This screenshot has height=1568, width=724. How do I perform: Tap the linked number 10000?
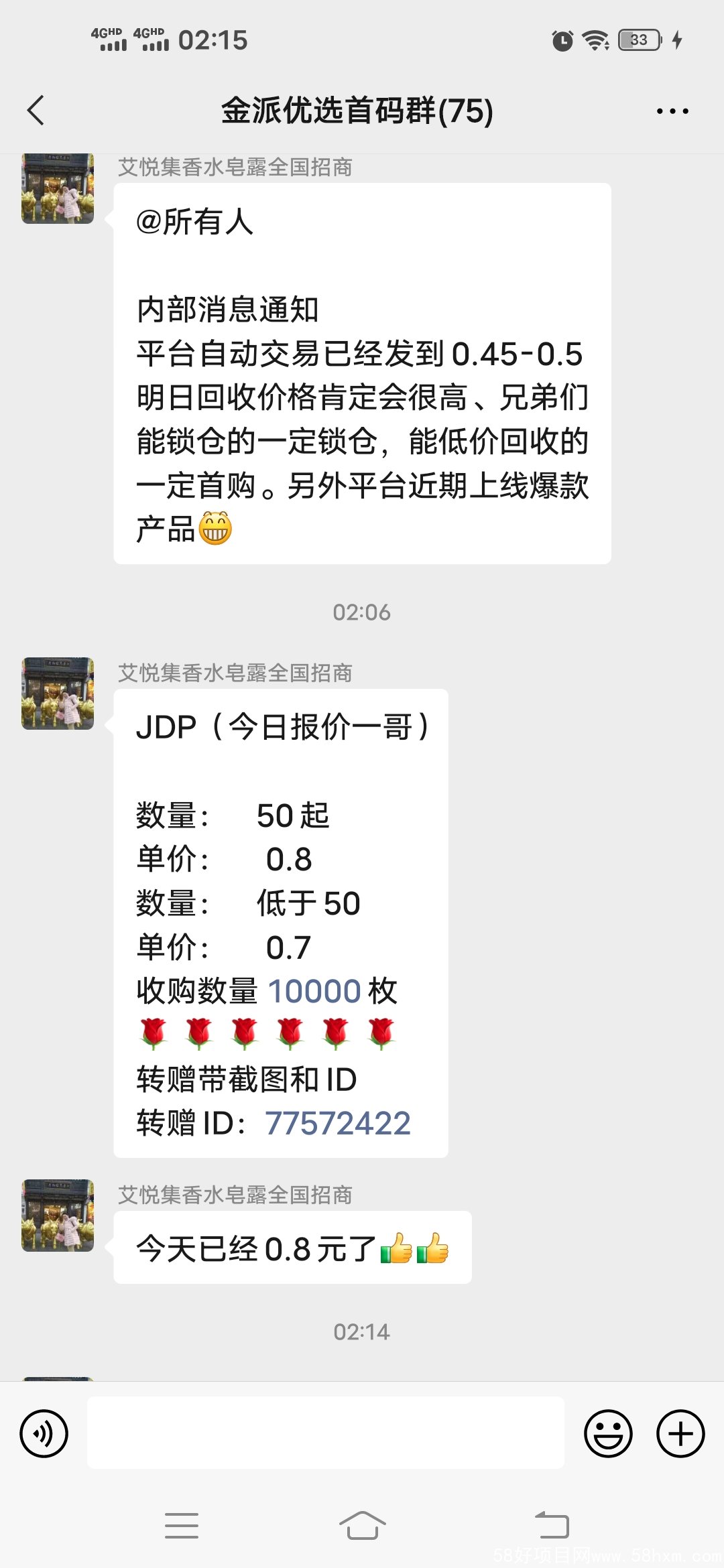[x=314, y=991]
